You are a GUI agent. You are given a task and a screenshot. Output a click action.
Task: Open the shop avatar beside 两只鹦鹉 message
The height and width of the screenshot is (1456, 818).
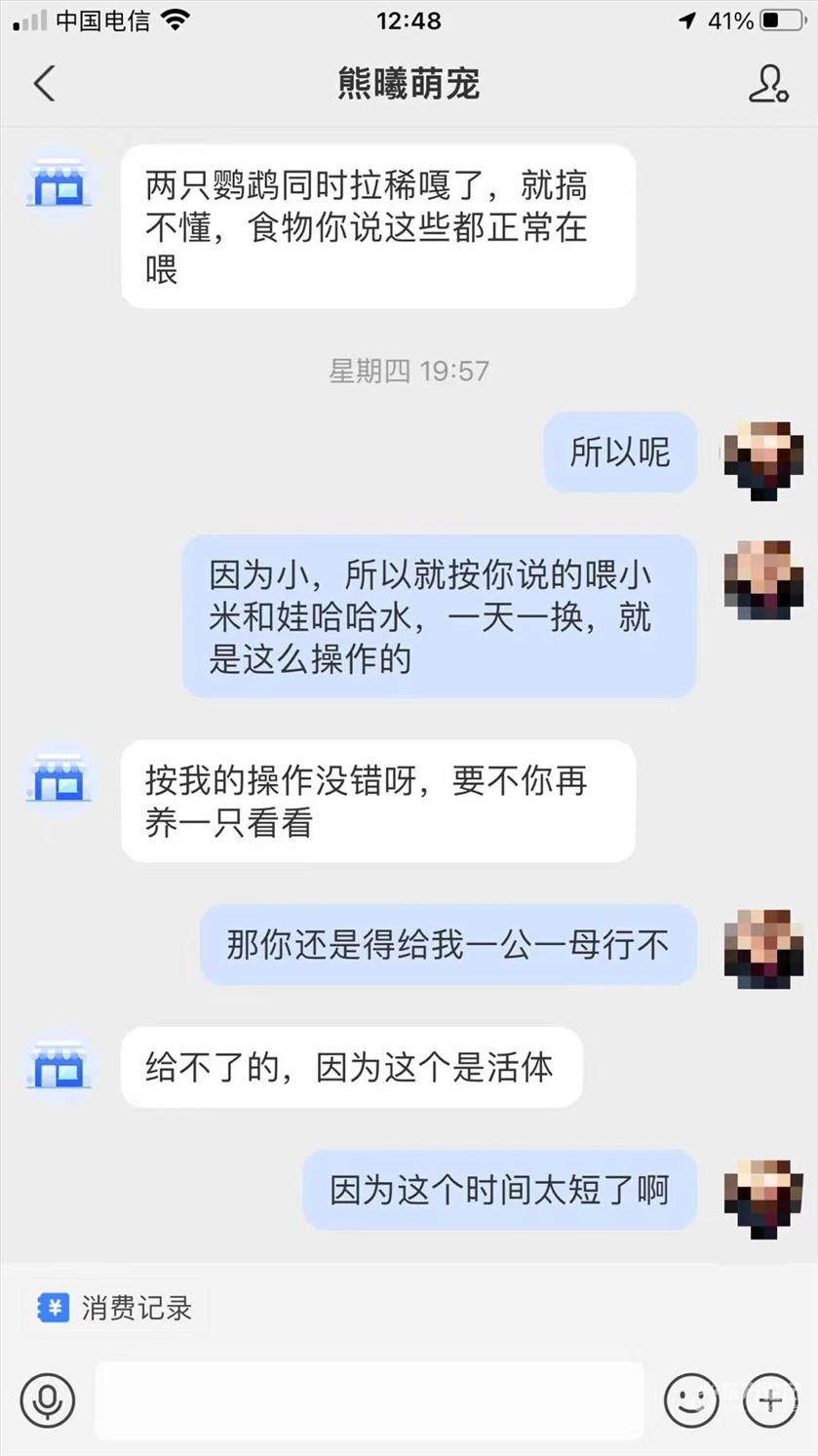[x=58, y=183]
